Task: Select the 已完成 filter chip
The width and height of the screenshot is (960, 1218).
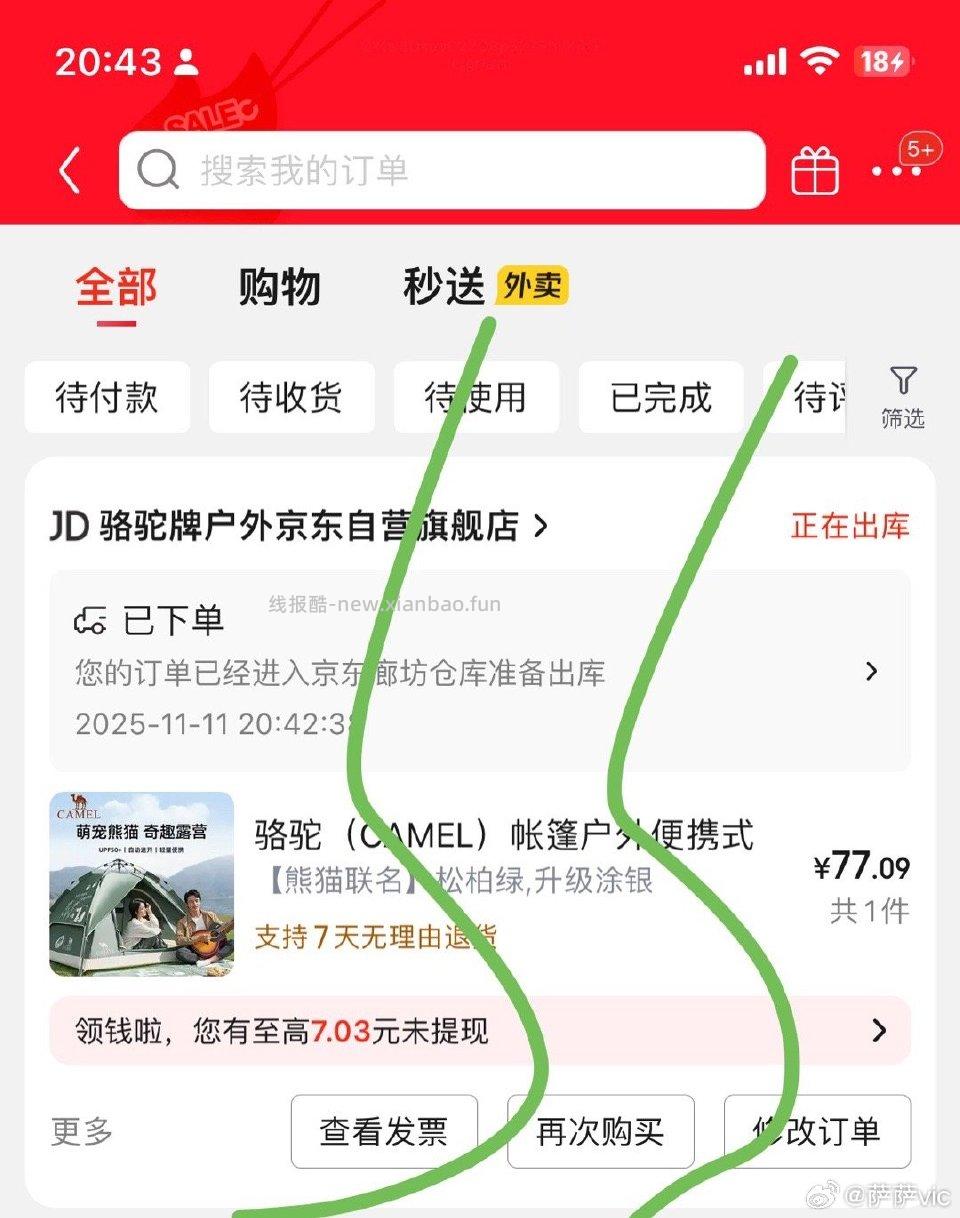Action: coord(661,397)
